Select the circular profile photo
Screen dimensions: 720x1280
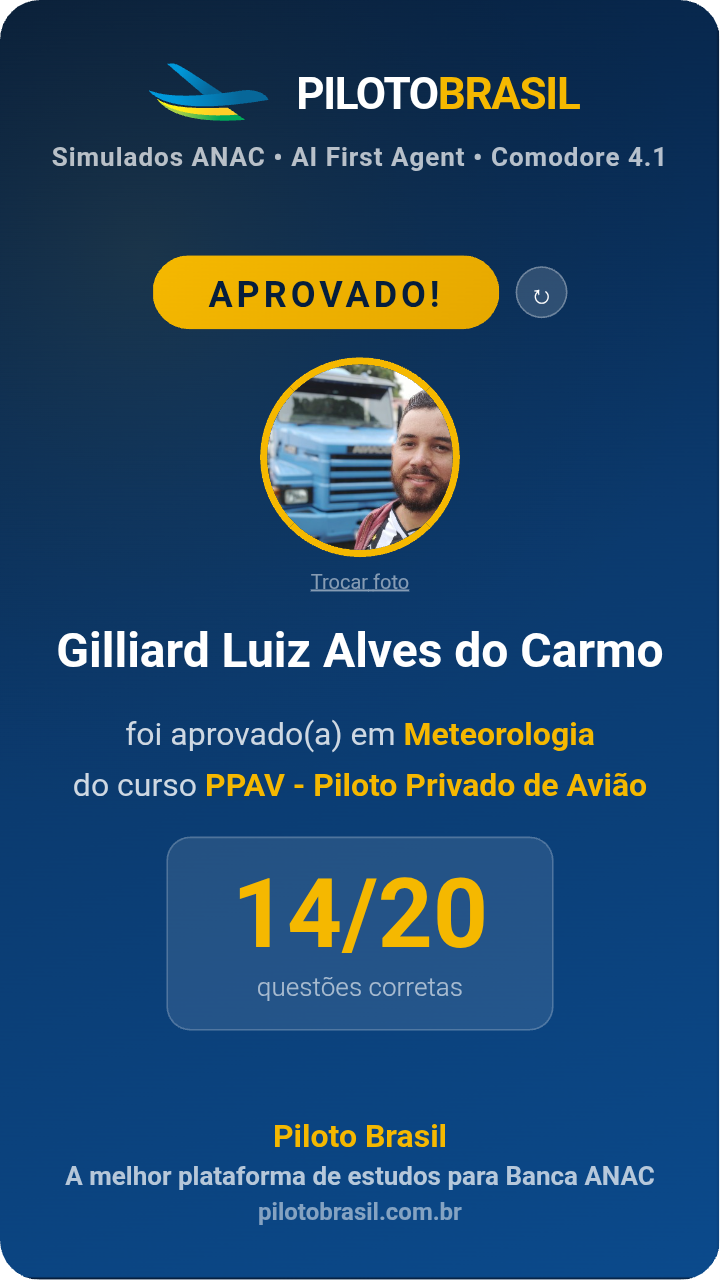(x=362, y=458)
